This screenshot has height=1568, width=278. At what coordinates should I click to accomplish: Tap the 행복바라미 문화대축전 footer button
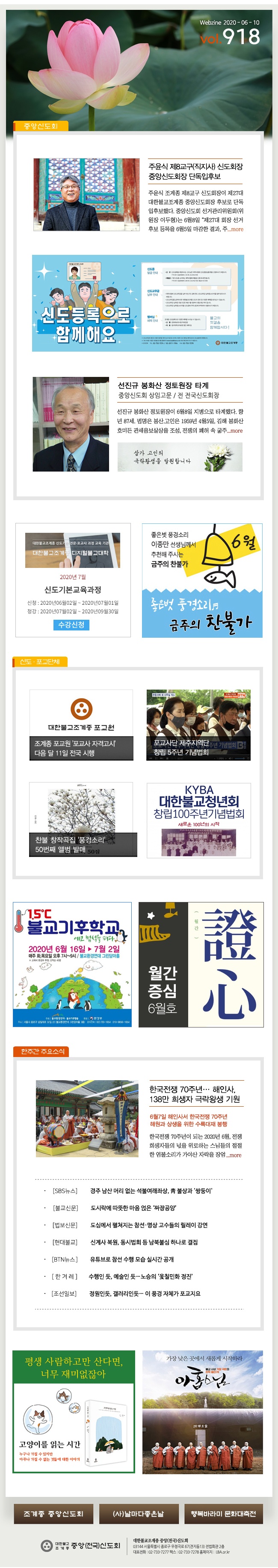(223, 1513)
